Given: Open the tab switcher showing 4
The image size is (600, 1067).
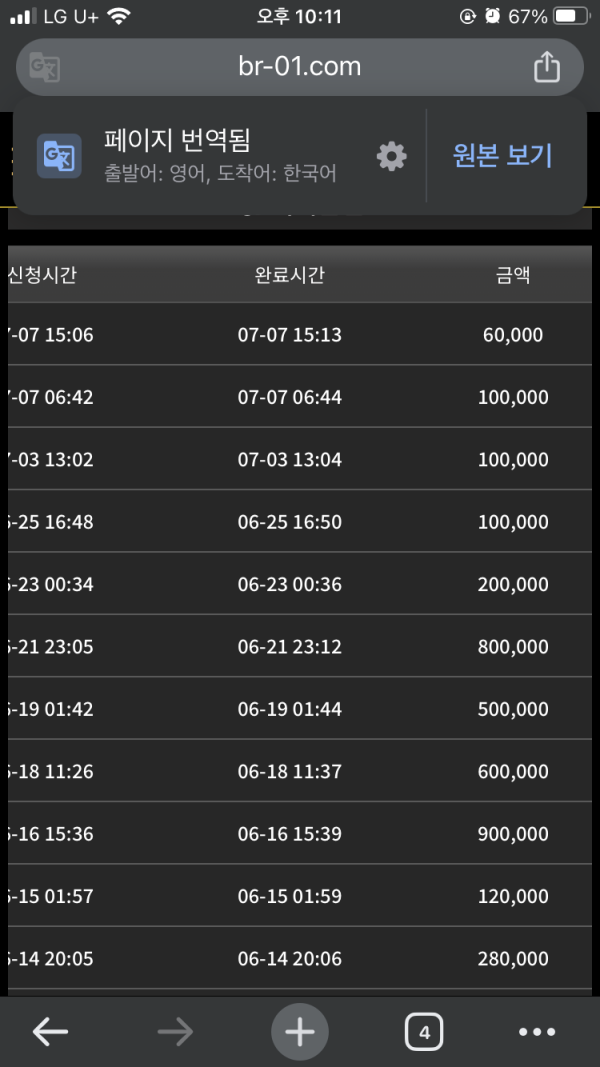Looking at the screenshot, I should [x=424, y=1032].
